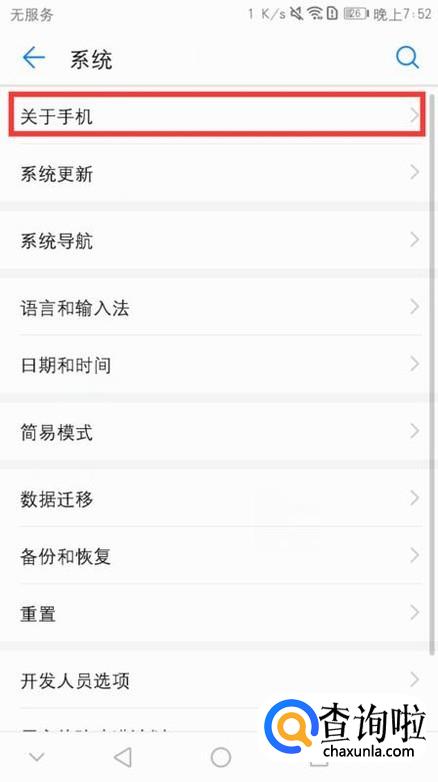Viewport: 438px width, 782px height.
Task: Open 语言和输入法
Action: click(x=217, y=307)
